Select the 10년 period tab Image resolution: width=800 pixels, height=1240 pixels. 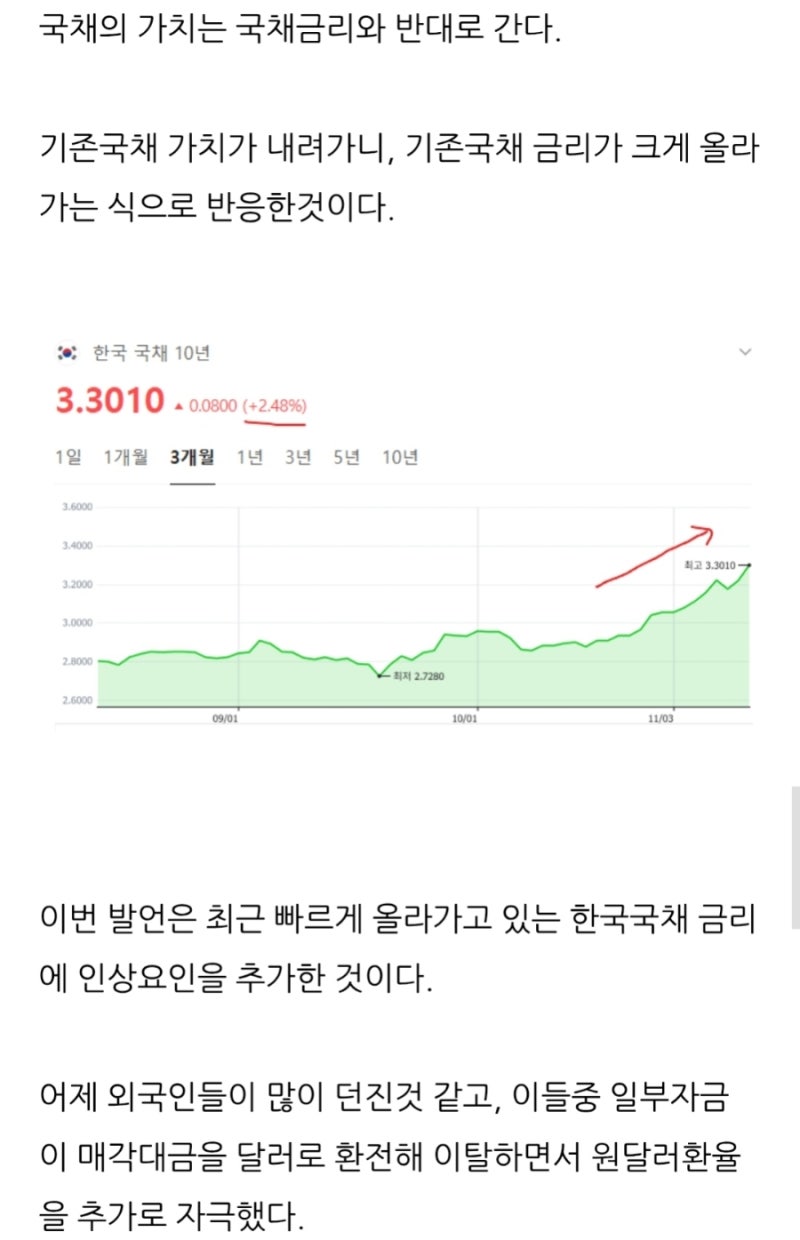pos(396,457)
